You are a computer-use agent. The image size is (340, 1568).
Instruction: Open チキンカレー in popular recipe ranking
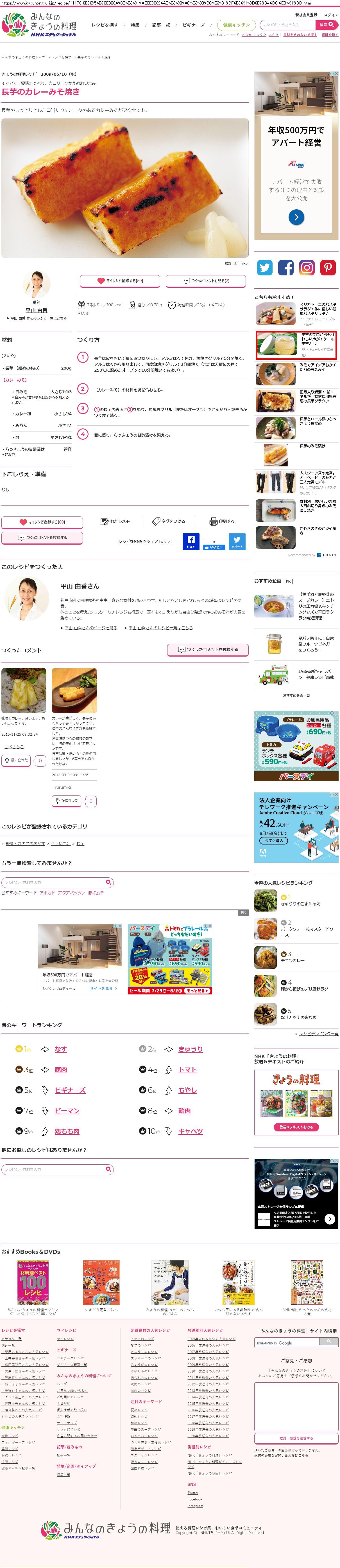[x=293, y=960]
